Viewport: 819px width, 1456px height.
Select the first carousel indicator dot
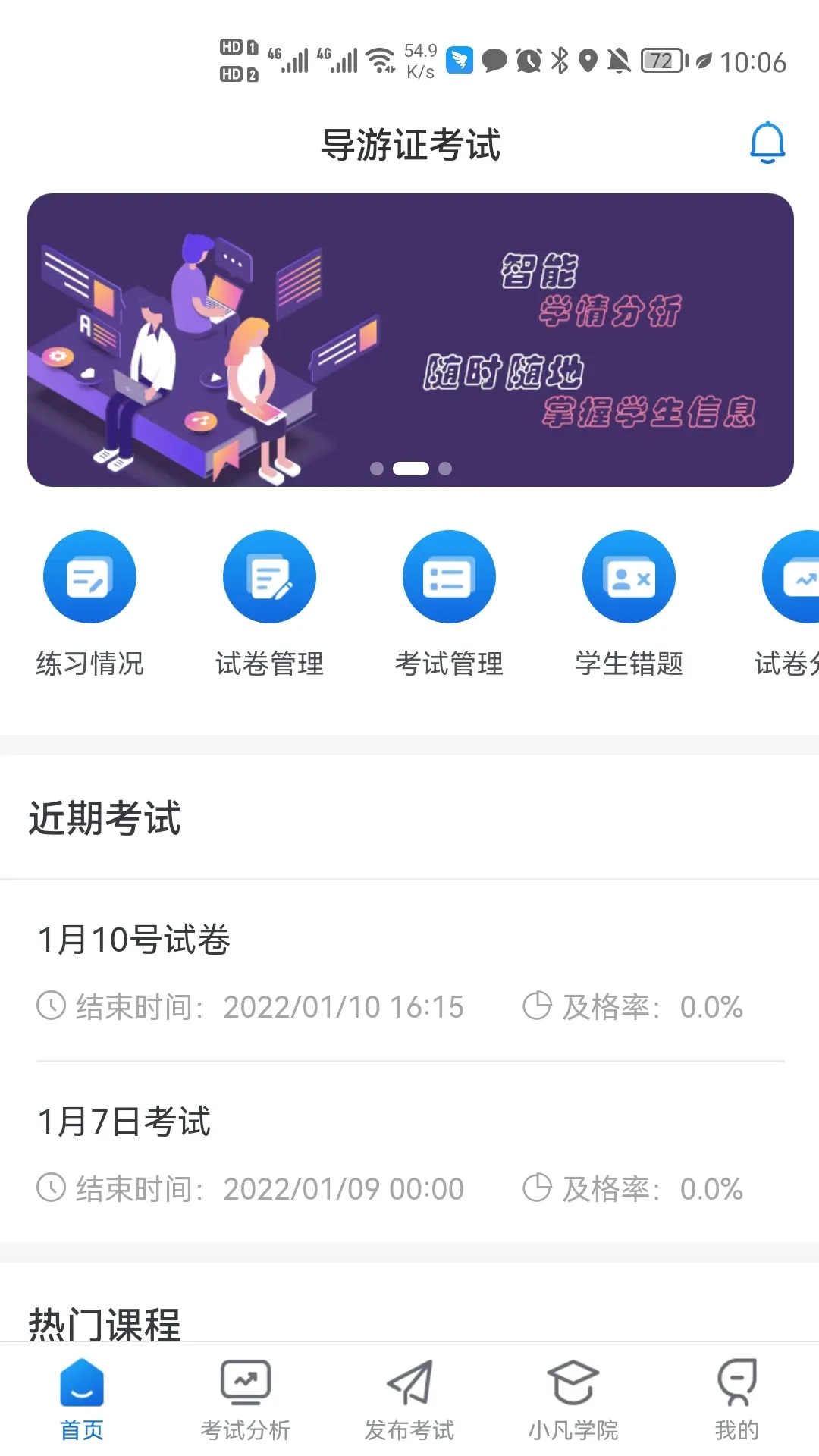coord(375,469)
